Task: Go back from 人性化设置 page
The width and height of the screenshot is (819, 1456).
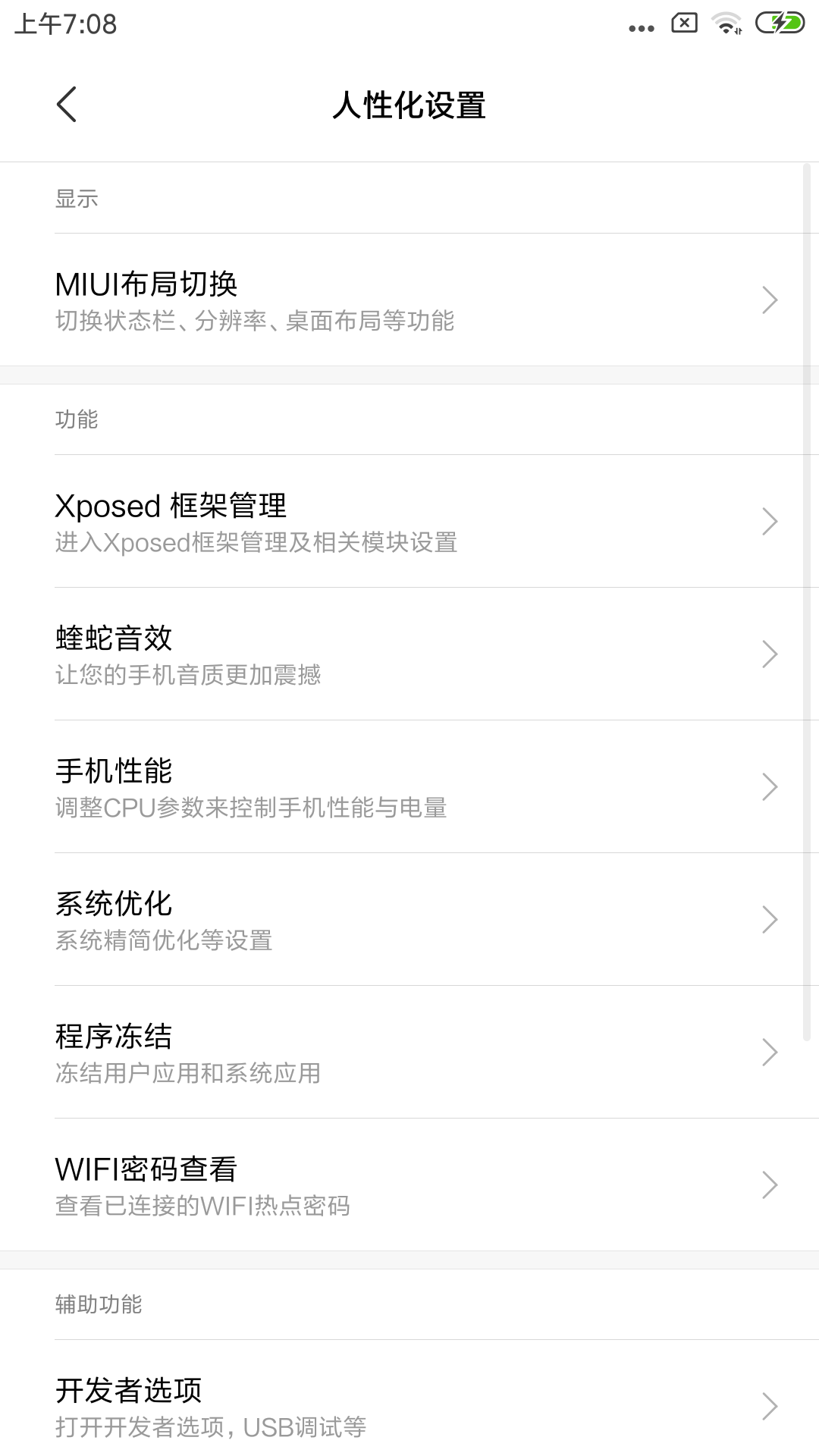Action: tap(67, 105)
